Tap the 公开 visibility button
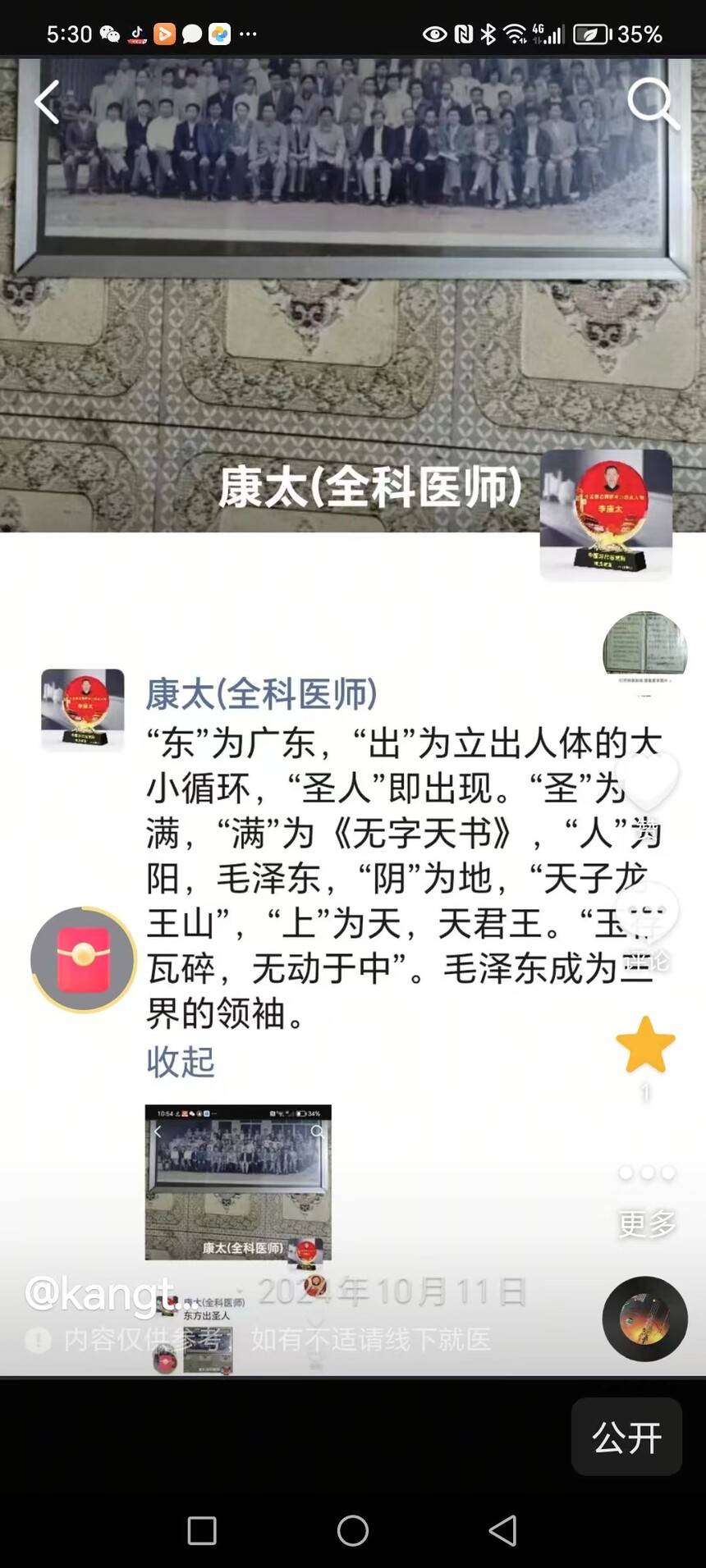This screenshot has height=1568, width=706. tap(626, 1438)
